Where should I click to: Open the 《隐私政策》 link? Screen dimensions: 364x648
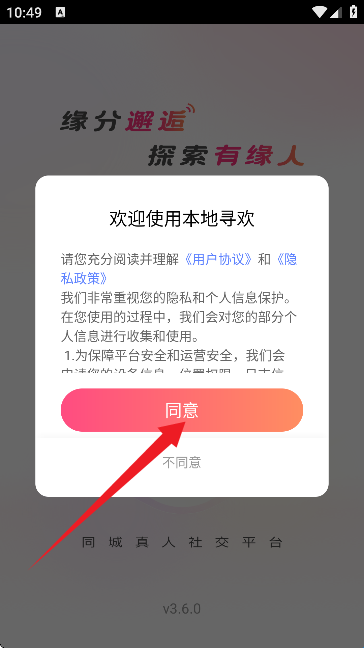(84, 278)
